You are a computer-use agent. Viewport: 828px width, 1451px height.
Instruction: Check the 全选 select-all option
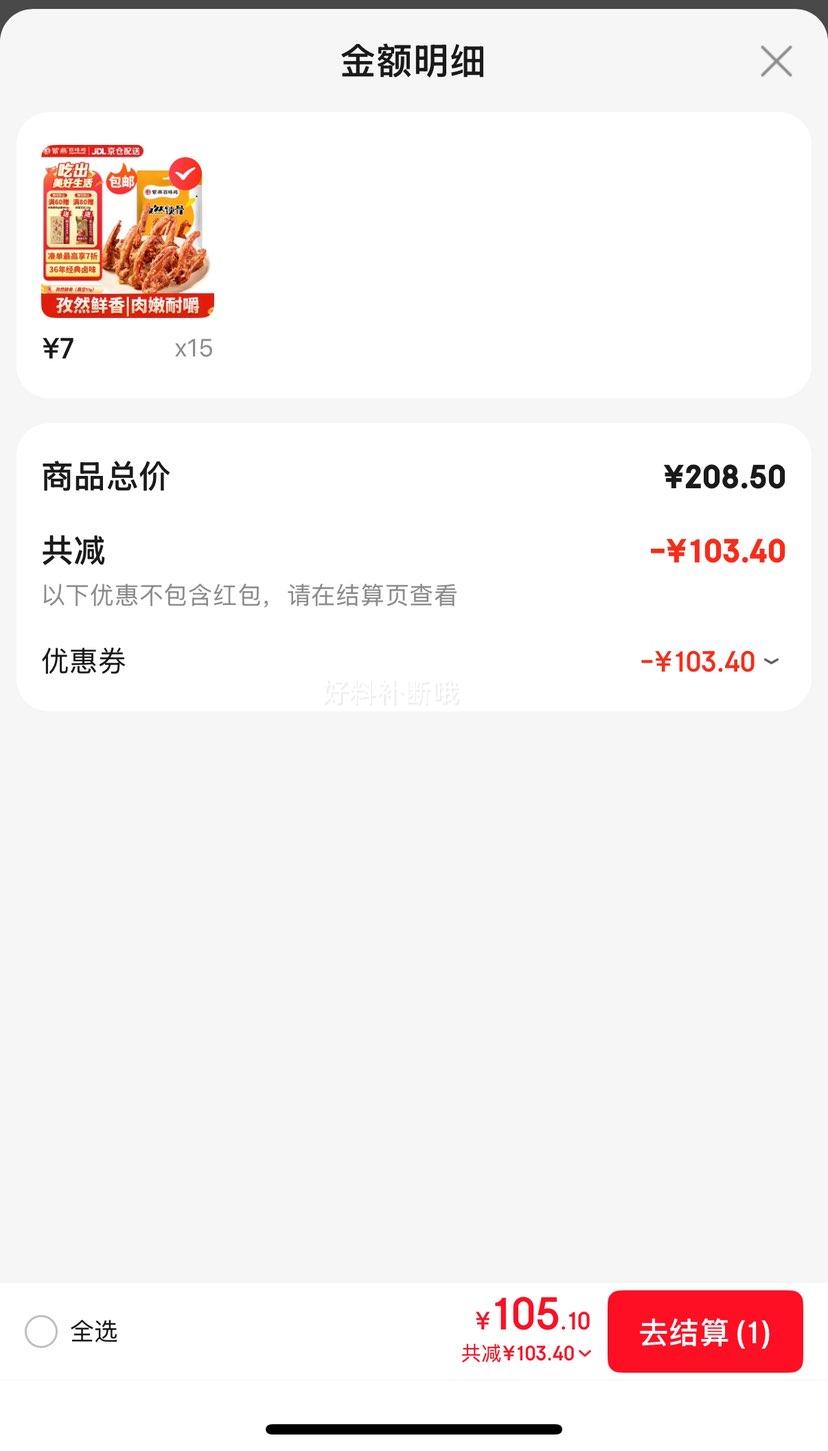pyautogui.click(x=42, y=1331)
